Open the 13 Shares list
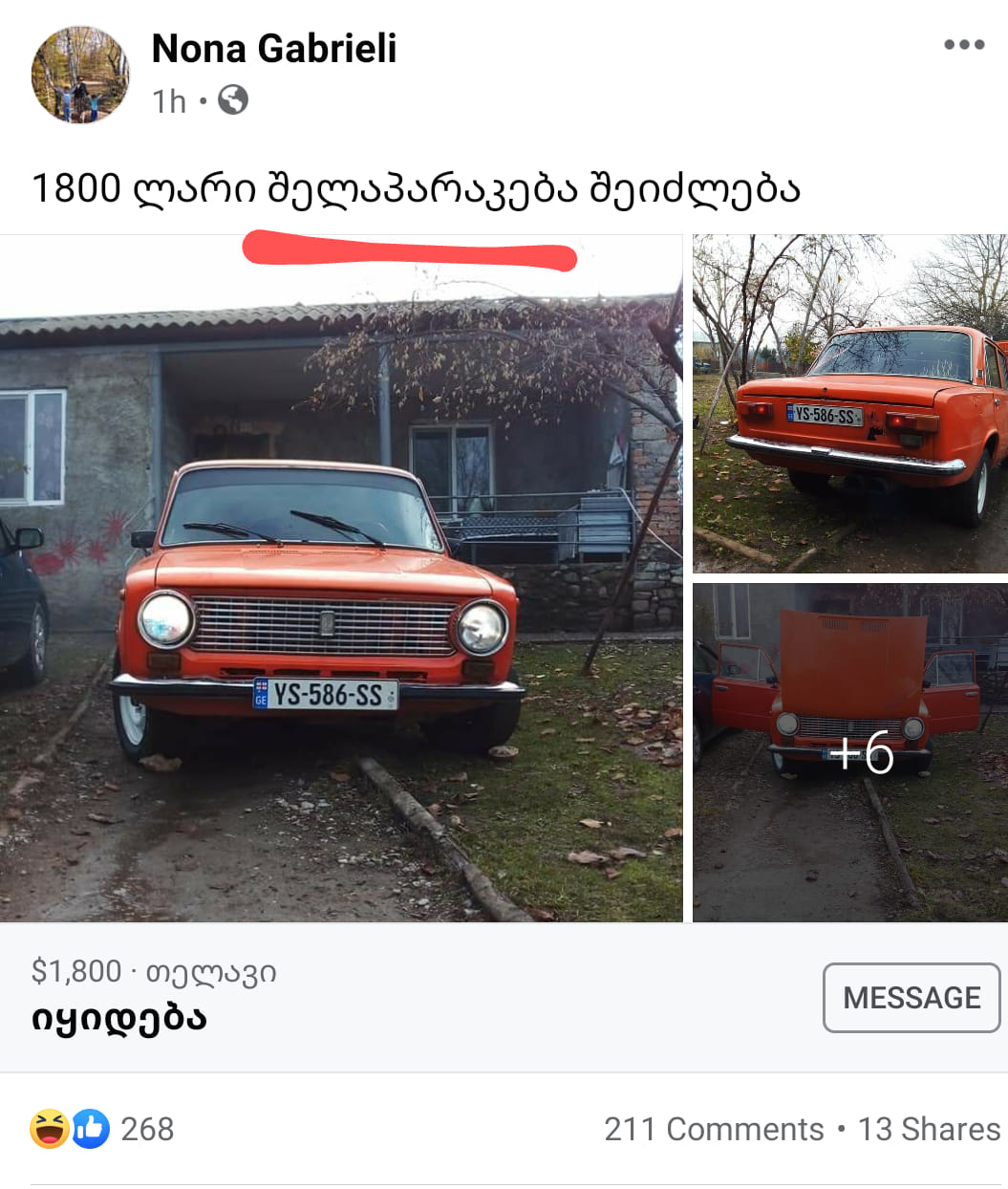Screen dimensions: 1008x1189 (x=928, y=1129)
